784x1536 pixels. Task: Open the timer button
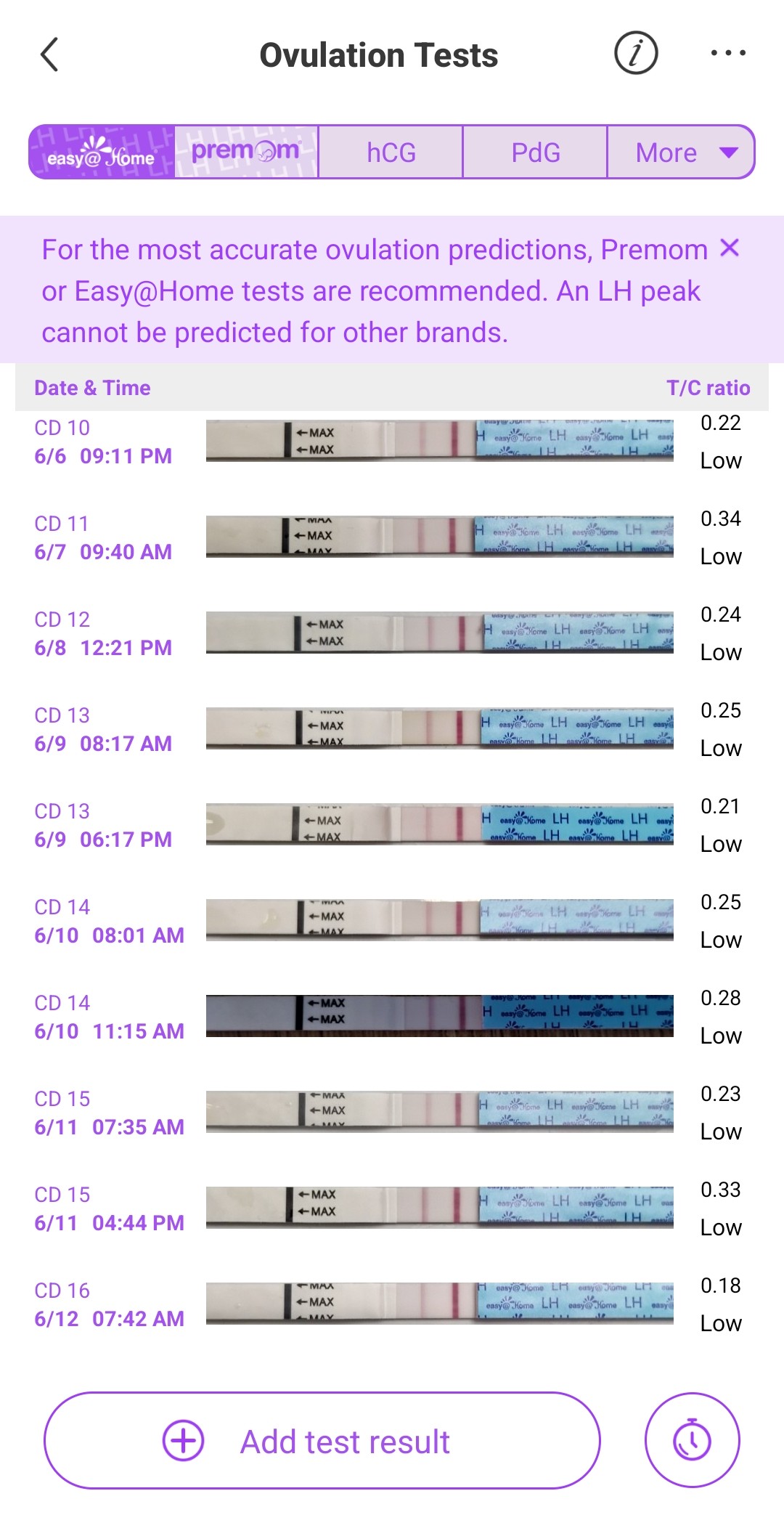pyautogui.click(x=692, y=1441)
